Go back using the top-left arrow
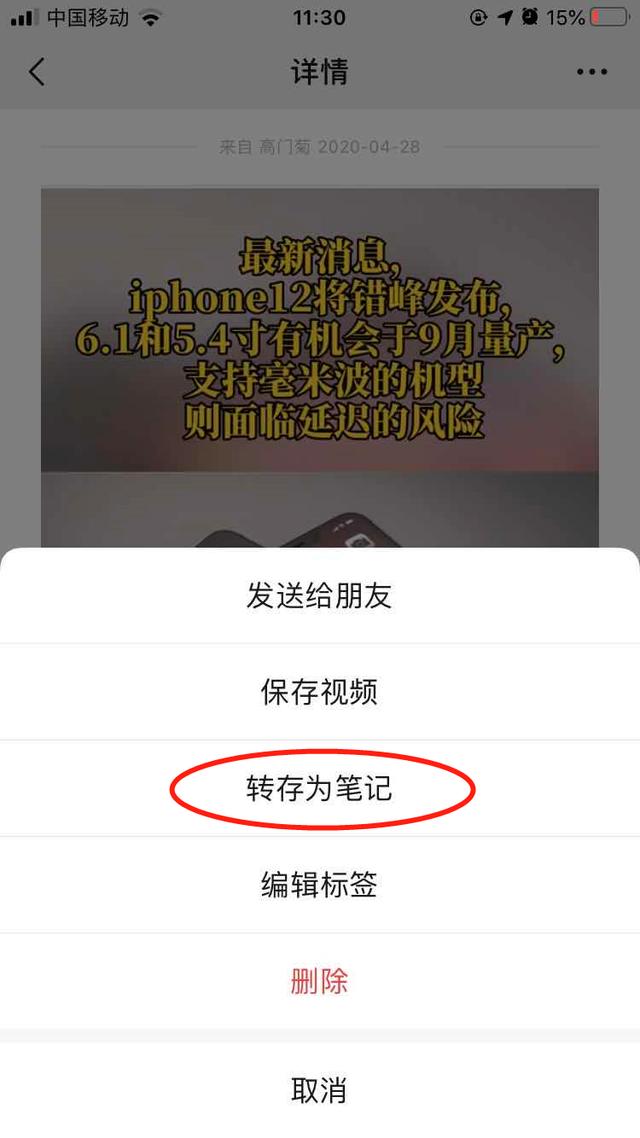The height and width of the screenshot is (1138, 640). (x=37, y=72)
